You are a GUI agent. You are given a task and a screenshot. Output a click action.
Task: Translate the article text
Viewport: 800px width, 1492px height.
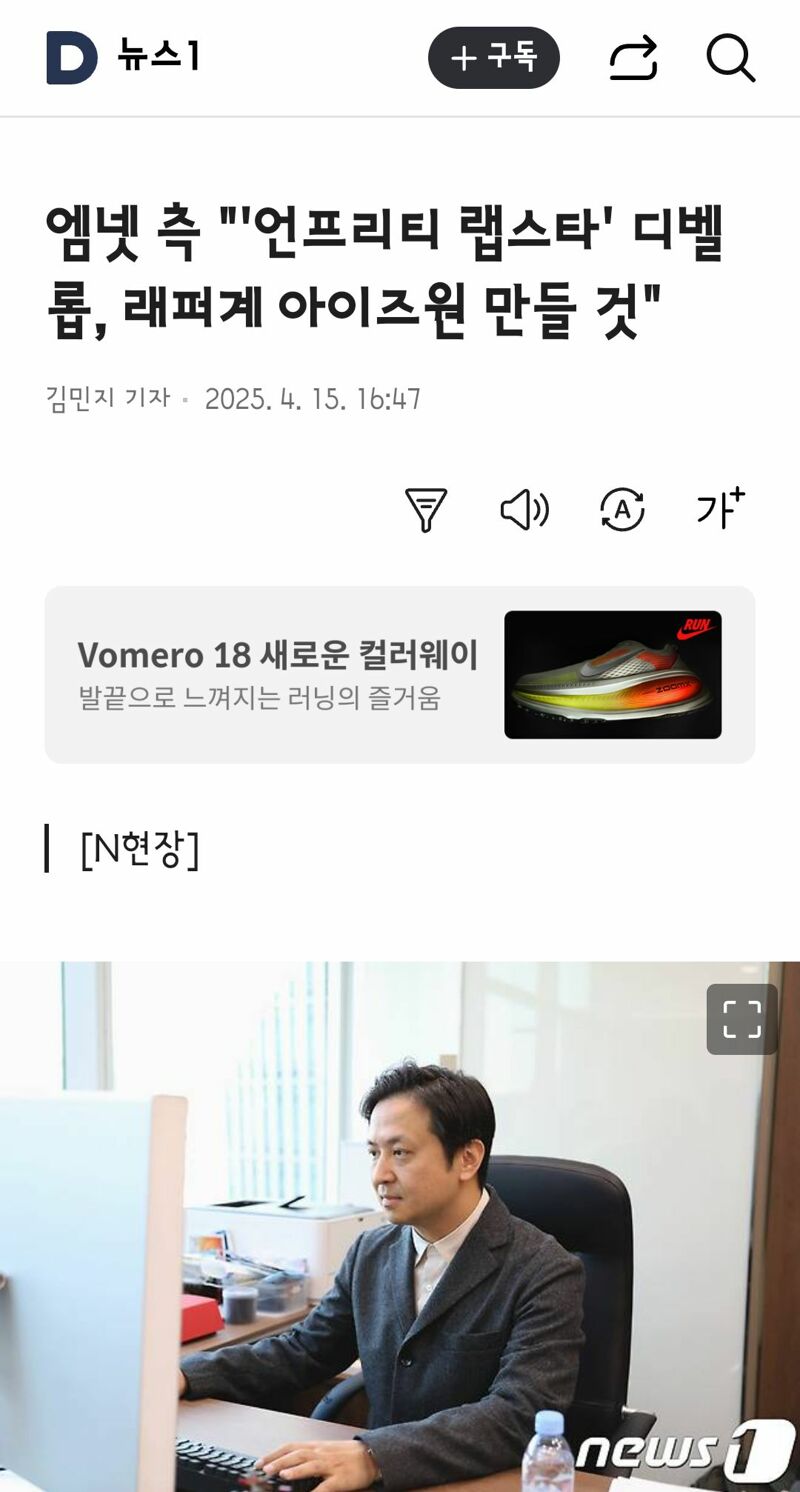click(622, 510)
